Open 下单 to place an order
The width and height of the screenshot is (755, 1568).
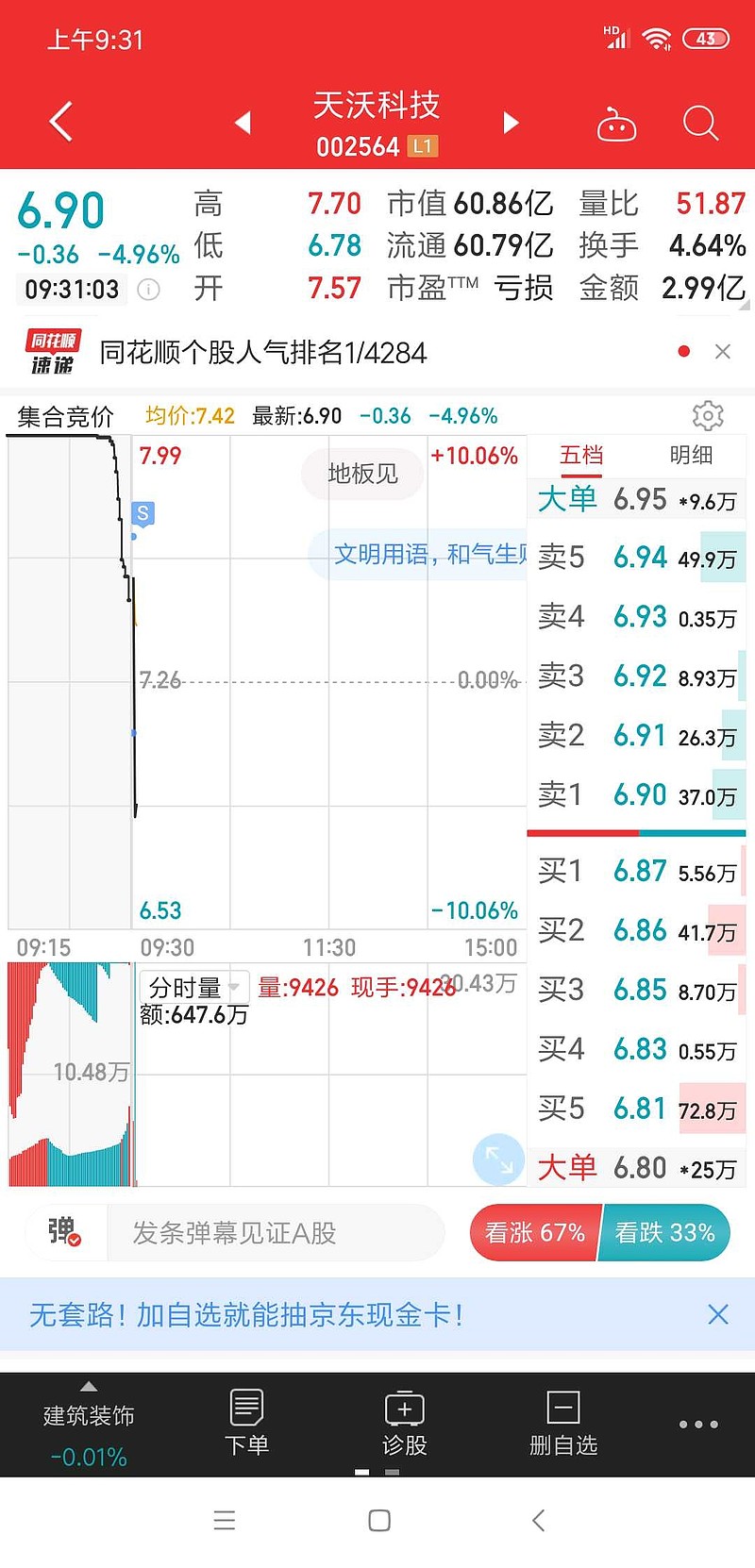247,1424
